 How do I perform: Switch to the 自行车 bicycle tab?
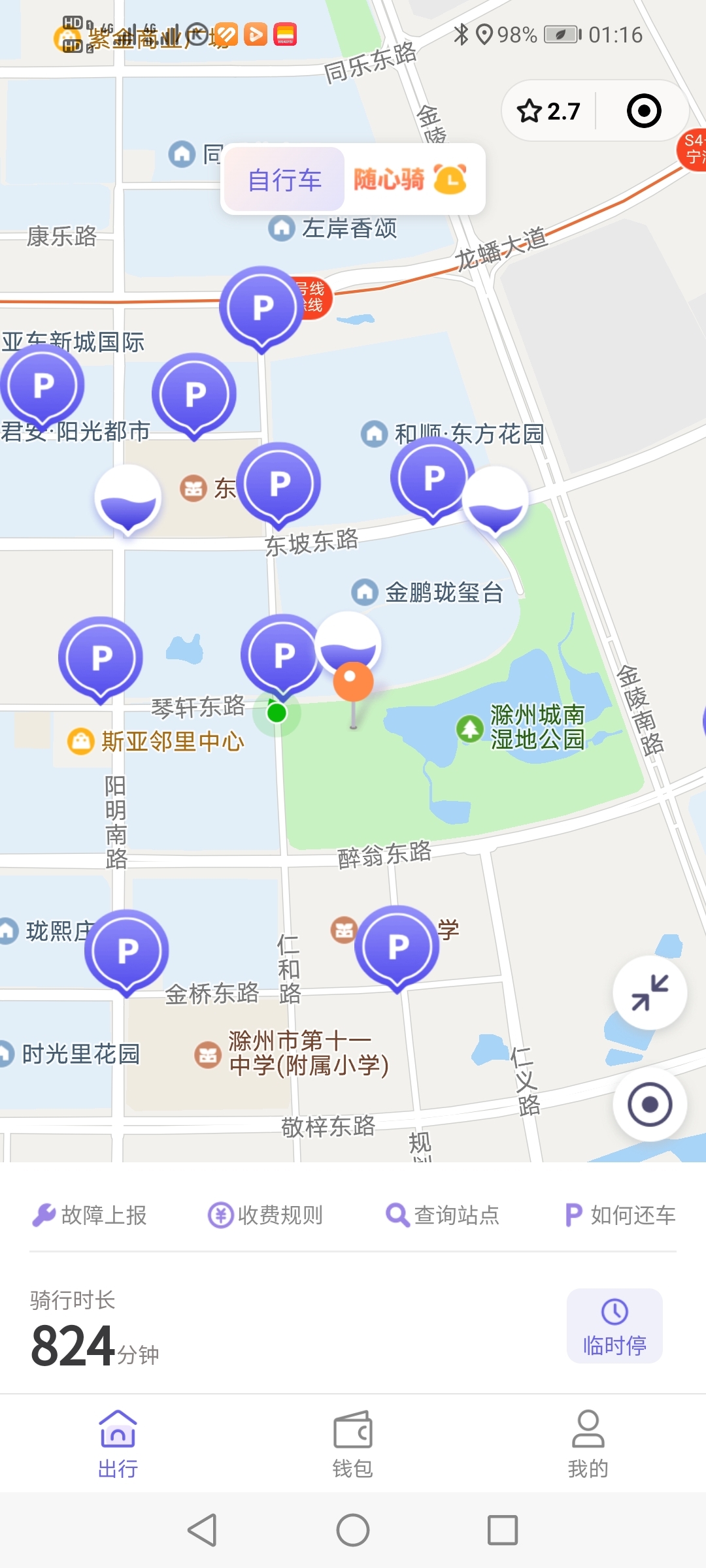(284, 180)
